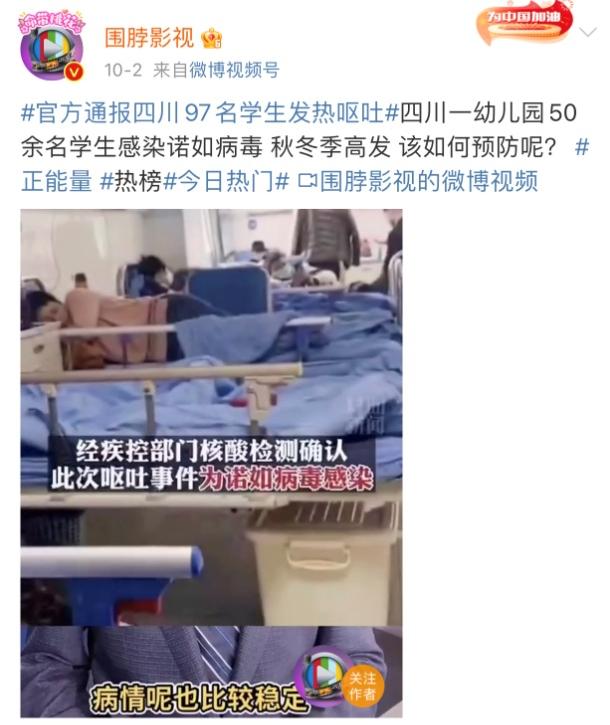Open the #今日热门# hashtag

(226, 181)
